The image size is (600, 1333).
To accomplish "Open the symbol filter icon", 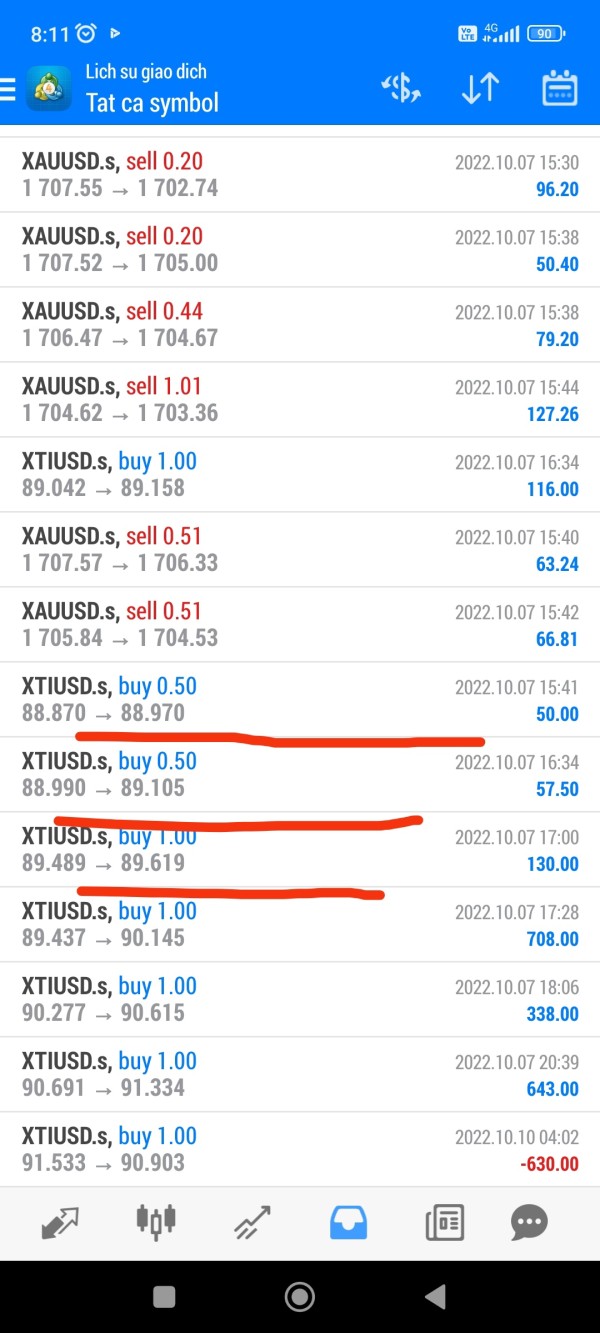I will pos(402,89).
